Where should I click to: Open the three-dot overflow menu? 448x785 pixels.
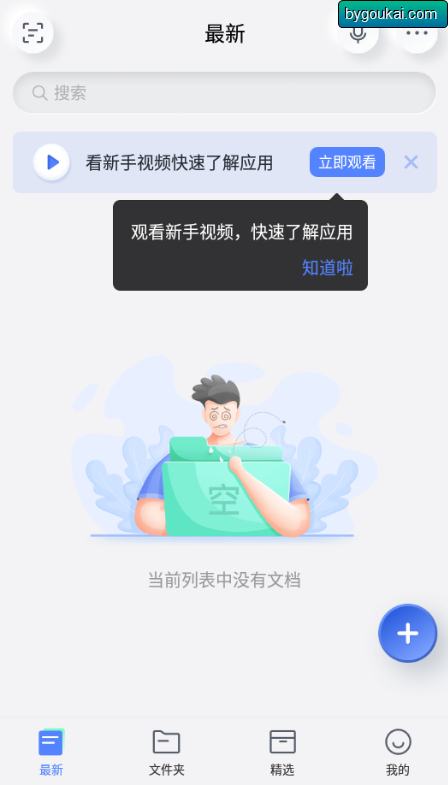pyautogui.click(x=416, y=34)
